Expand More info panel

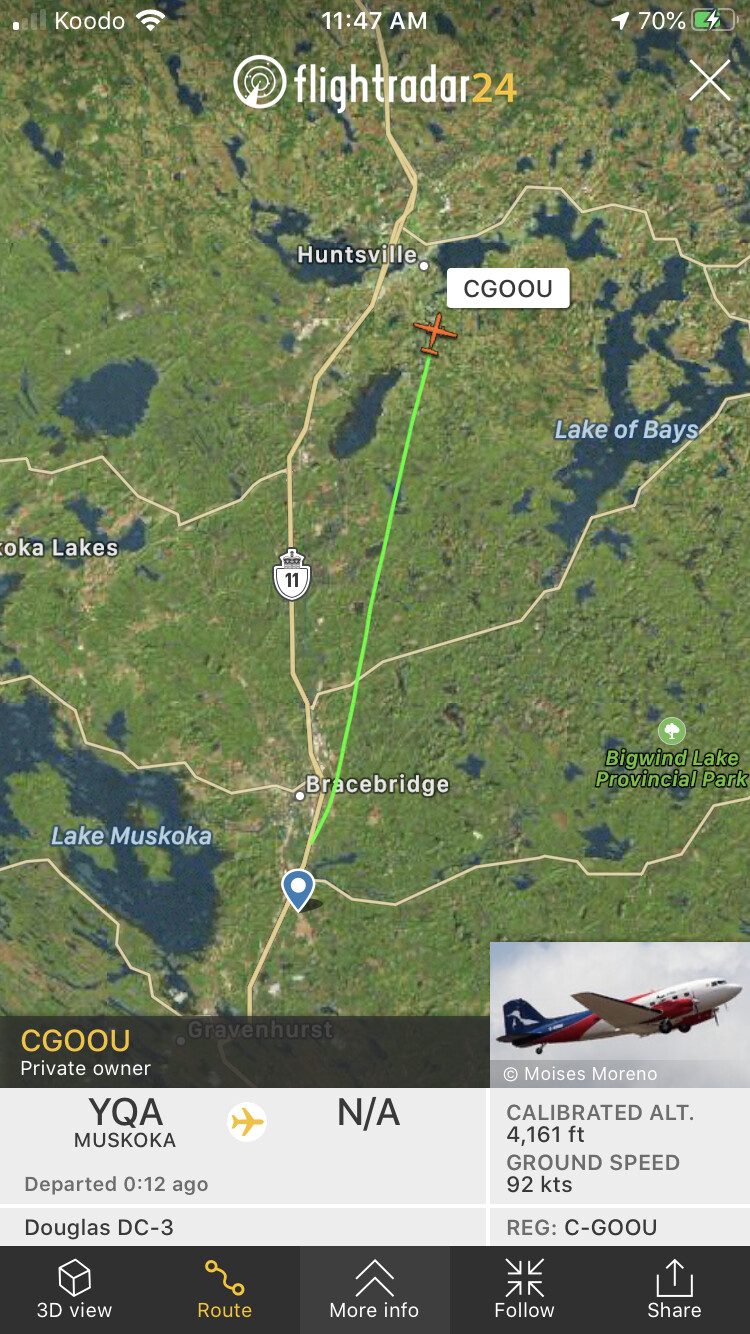point(374,1290)
